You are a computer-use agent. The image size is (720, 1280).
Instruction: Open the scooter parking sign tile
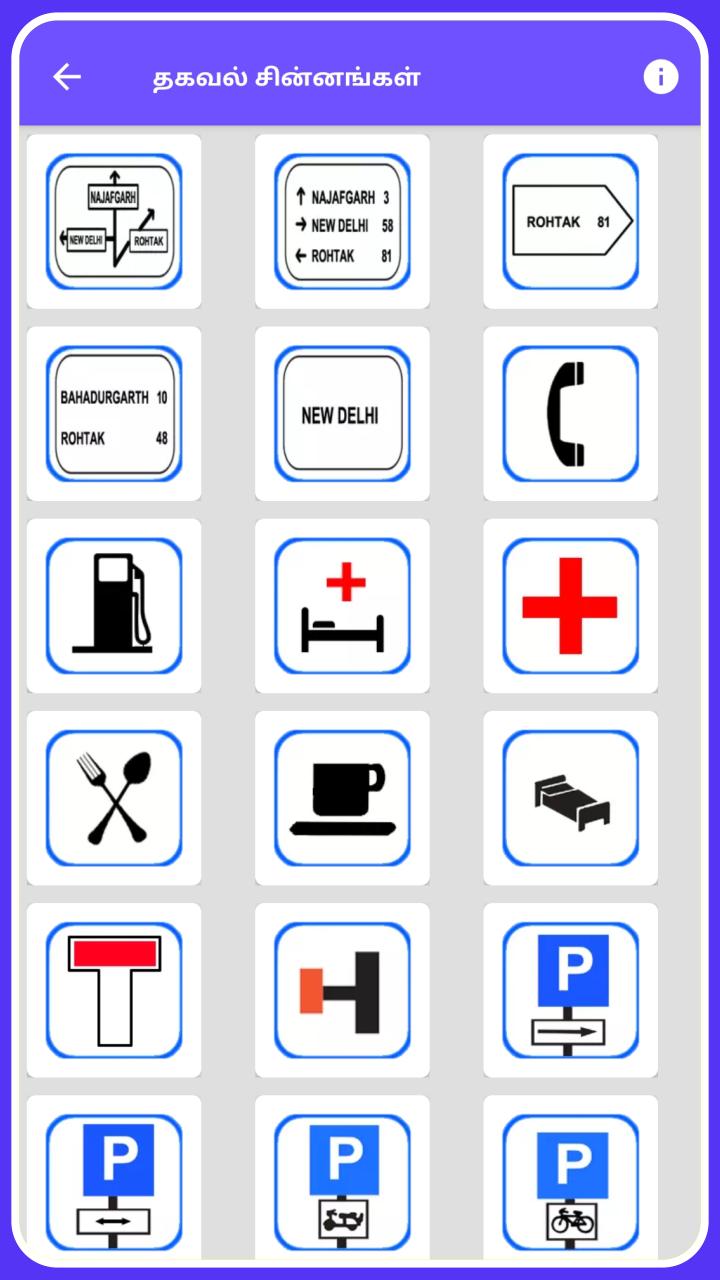pos(342,1178)
